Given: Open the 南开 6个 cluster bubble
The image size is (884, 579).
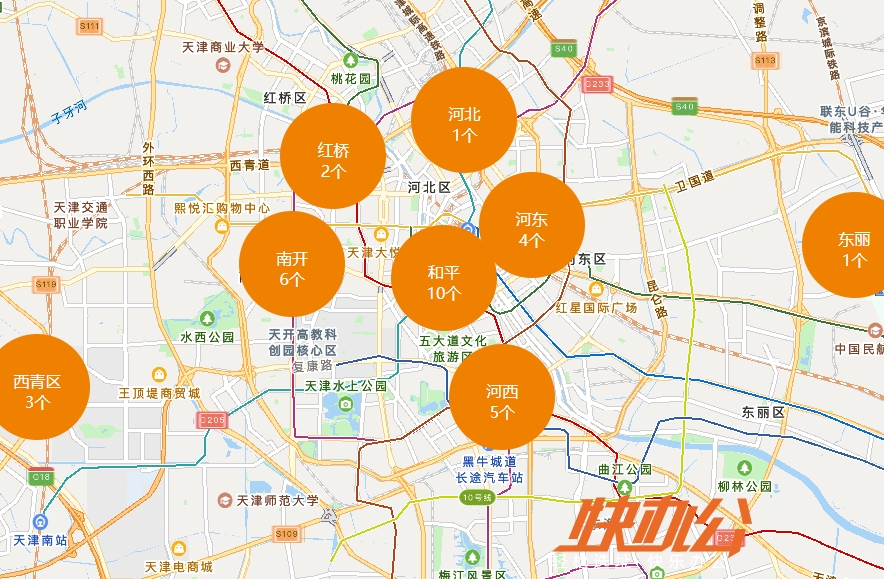Looking at the screenshot, I should coord(292,268).
